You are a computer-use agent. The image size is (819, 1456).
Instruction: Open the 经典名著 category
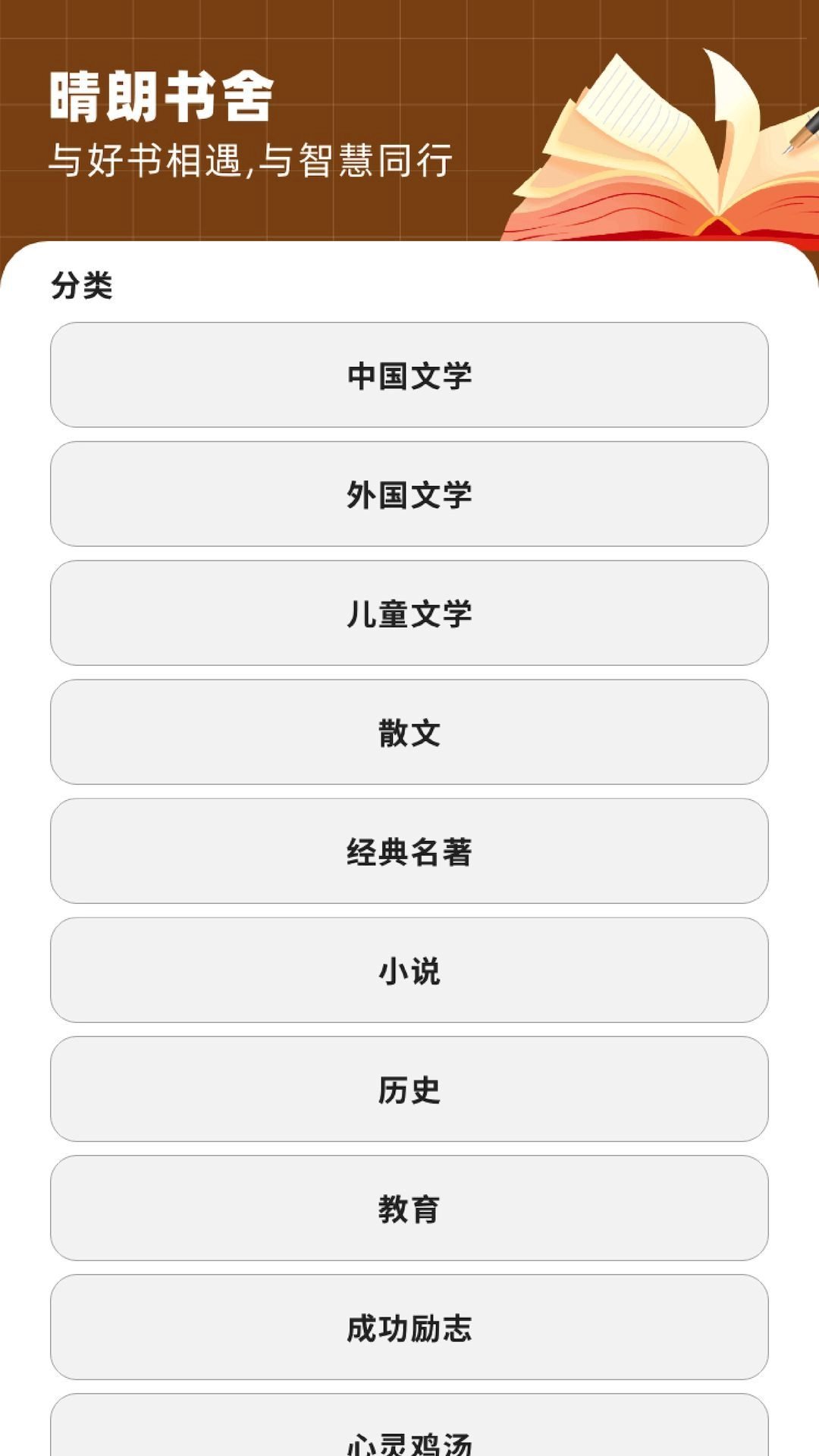click(x=409, y=850)
